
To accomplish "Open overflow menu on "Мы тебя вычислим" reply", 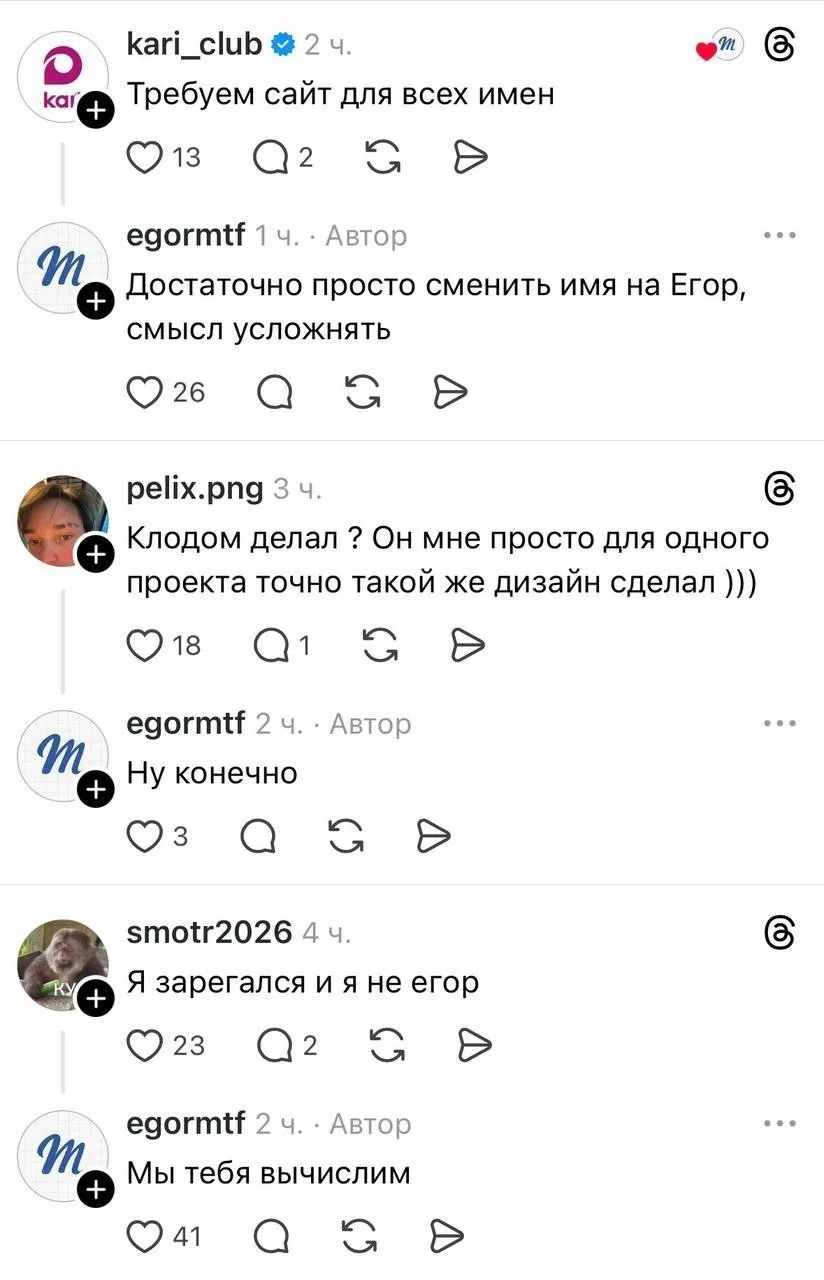I will coord(778,1124).
